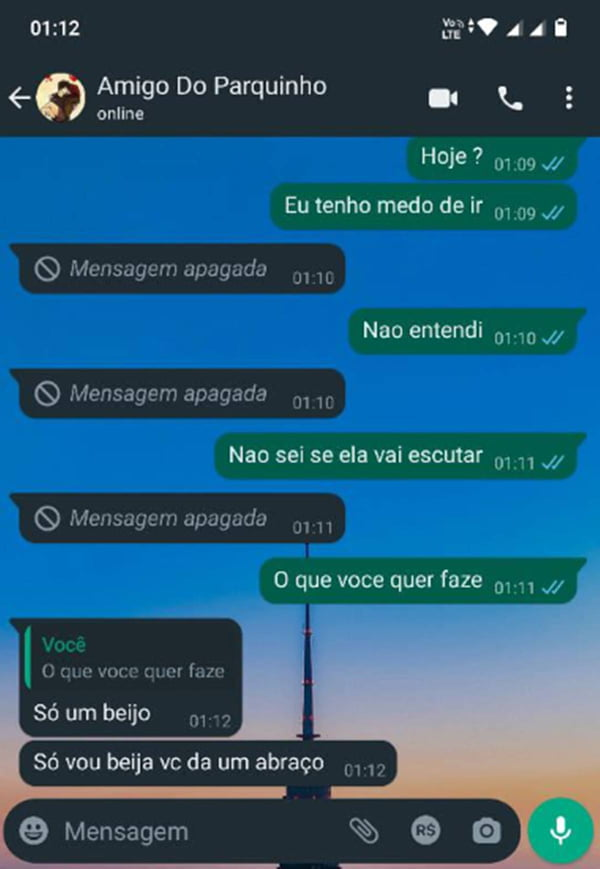Go back to the chat list
This screenshot has width=600, height=869.
point(18,97)
